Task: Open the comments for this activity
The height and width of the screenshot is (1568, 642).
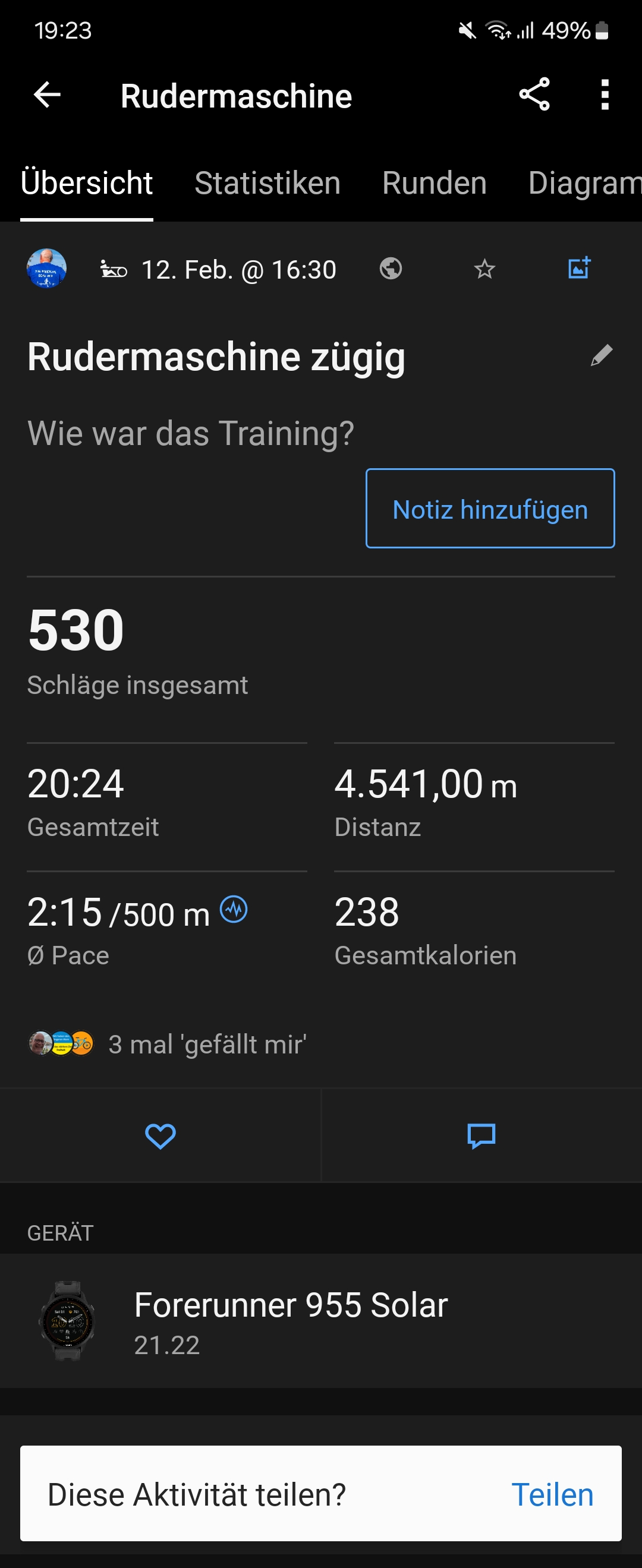Action: [x=481, y=1136]
